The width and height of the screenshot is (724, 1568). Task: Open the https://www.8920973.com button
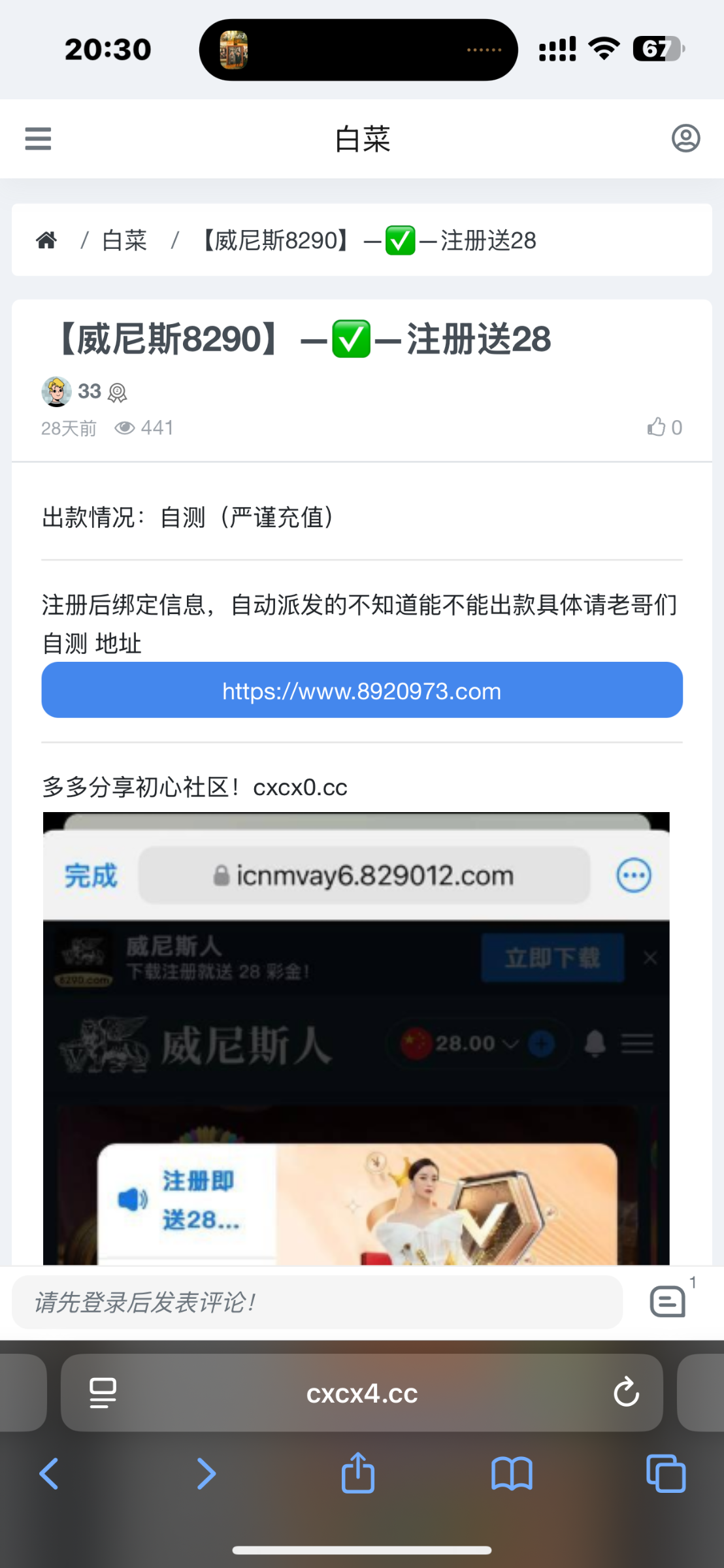click(x=362, y=691)
